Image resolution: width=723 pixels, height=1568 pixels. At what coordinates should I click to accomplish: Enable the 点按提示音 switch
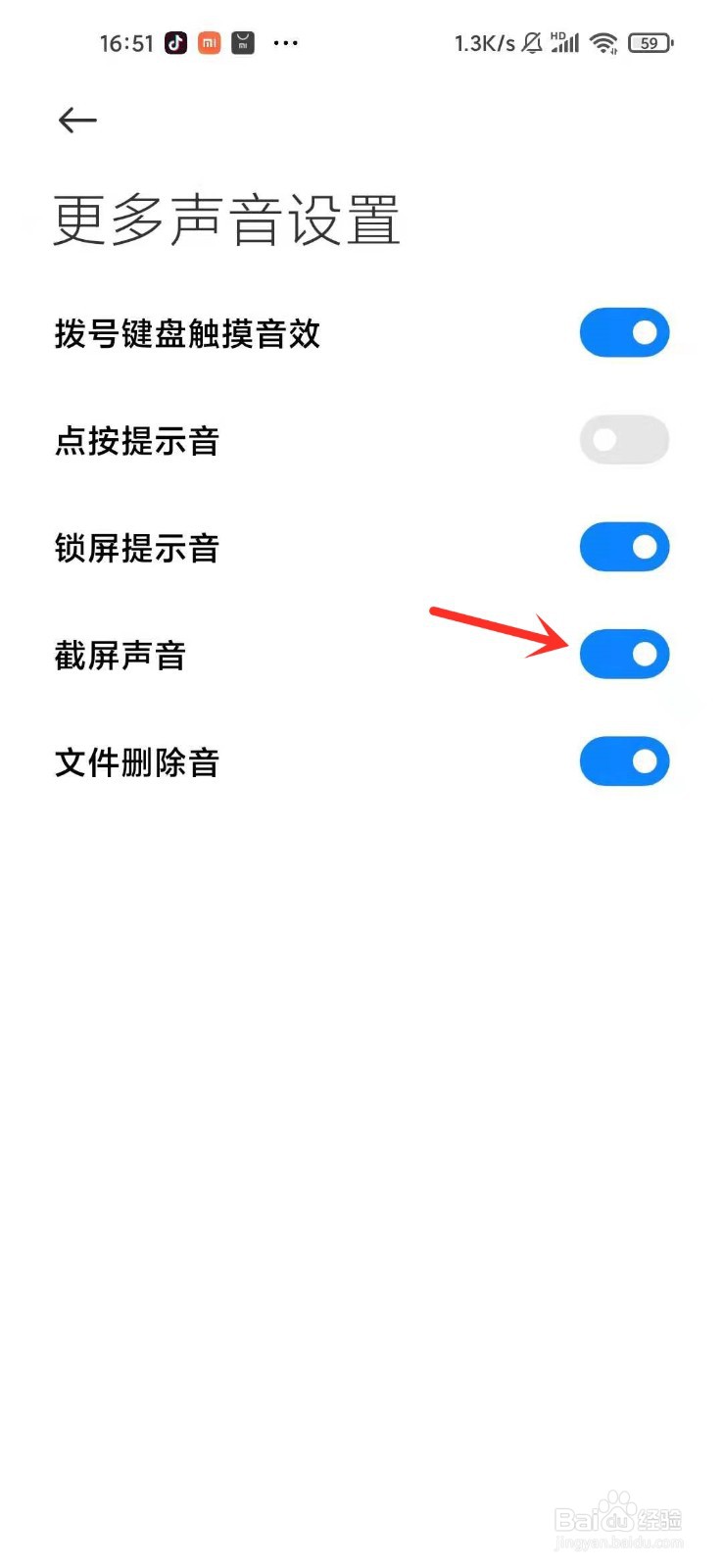[624, 440]
